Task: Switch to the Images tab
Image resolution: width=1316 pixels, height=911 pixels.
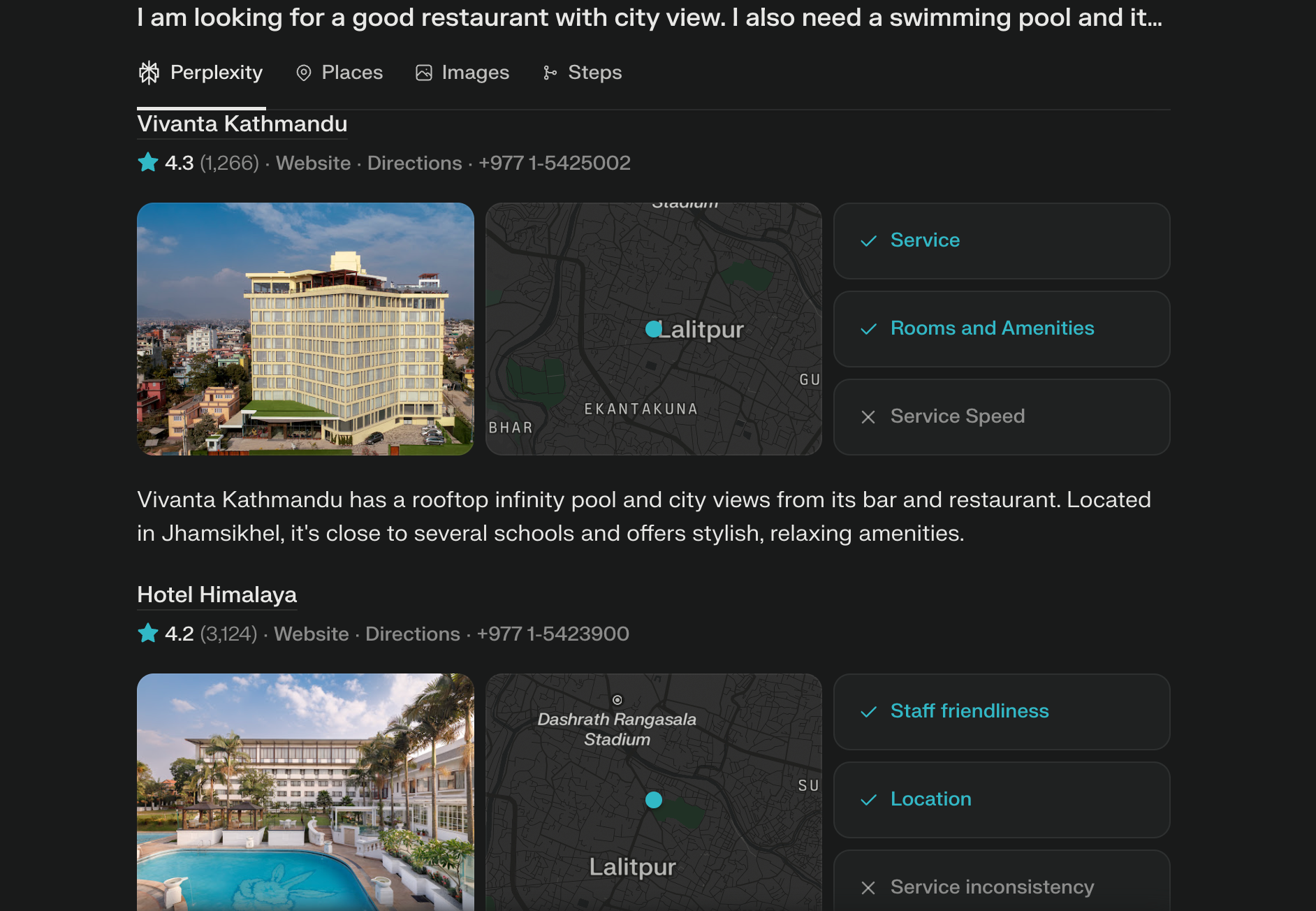Action: pyautogui.click(x=462, y=73)
